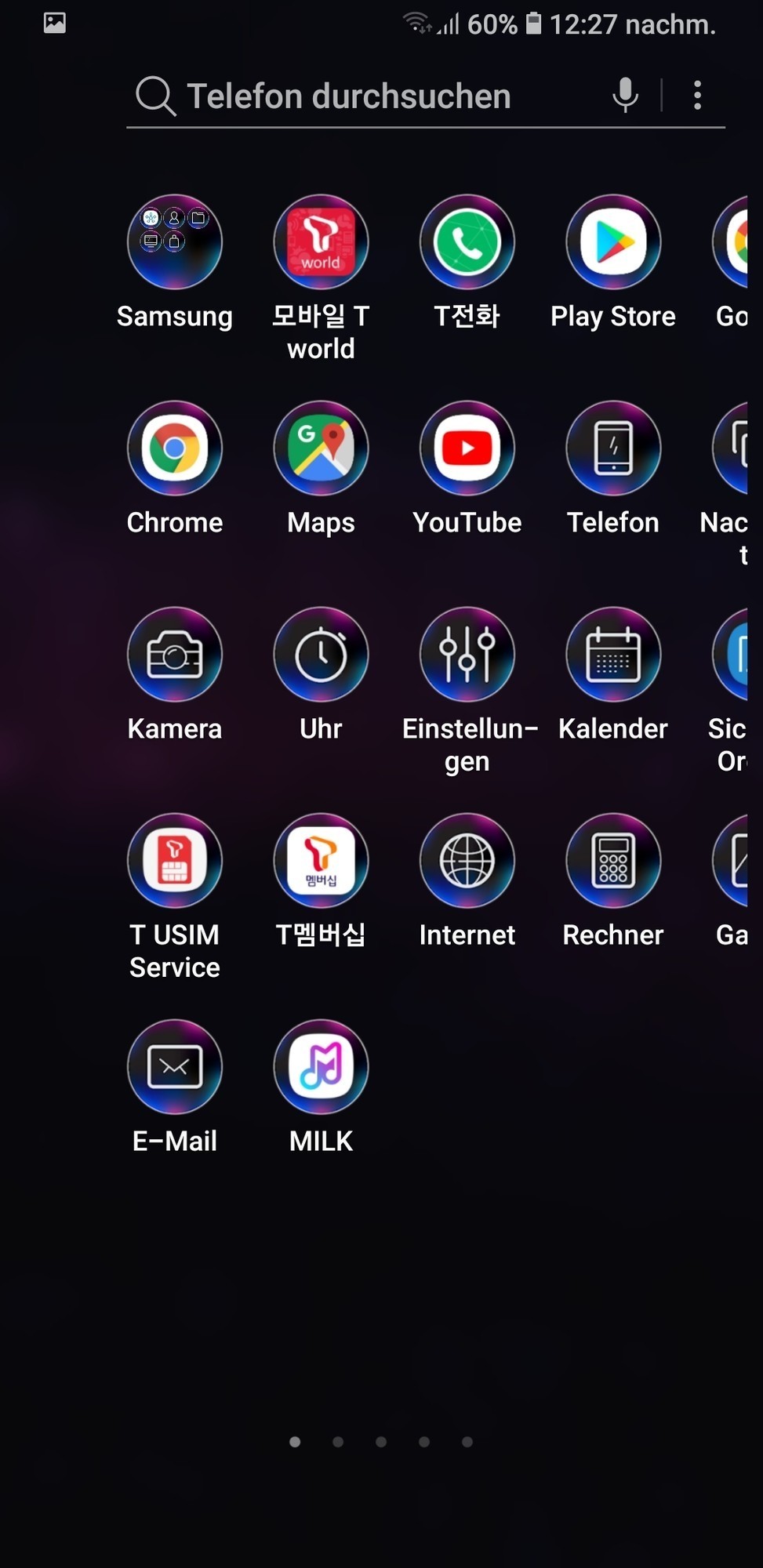
Task: Open the Rechner calculator
Action: pyautogui.click(x=613, y=861)
